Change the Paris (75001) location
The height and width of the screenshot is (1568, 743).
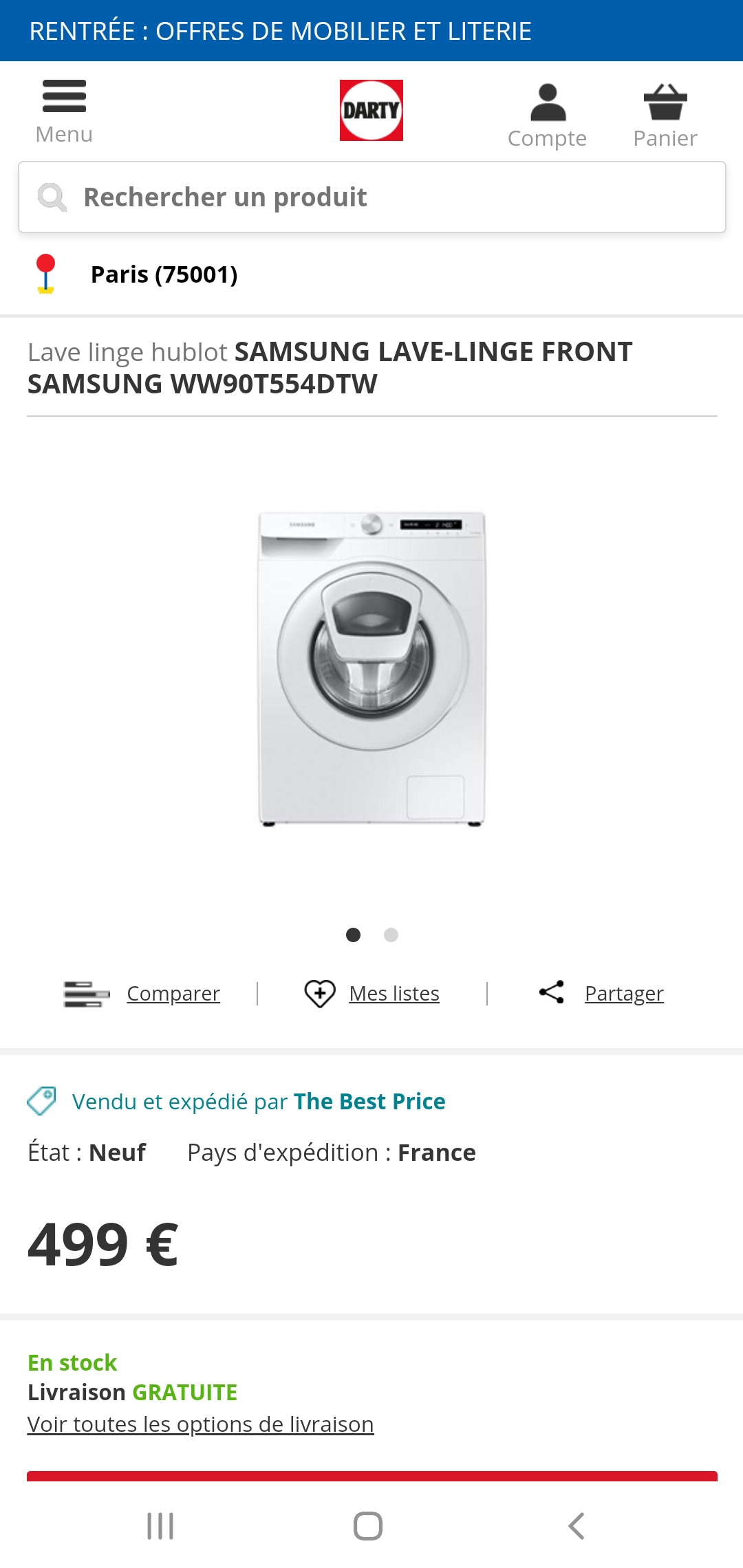tap(164, 274)
